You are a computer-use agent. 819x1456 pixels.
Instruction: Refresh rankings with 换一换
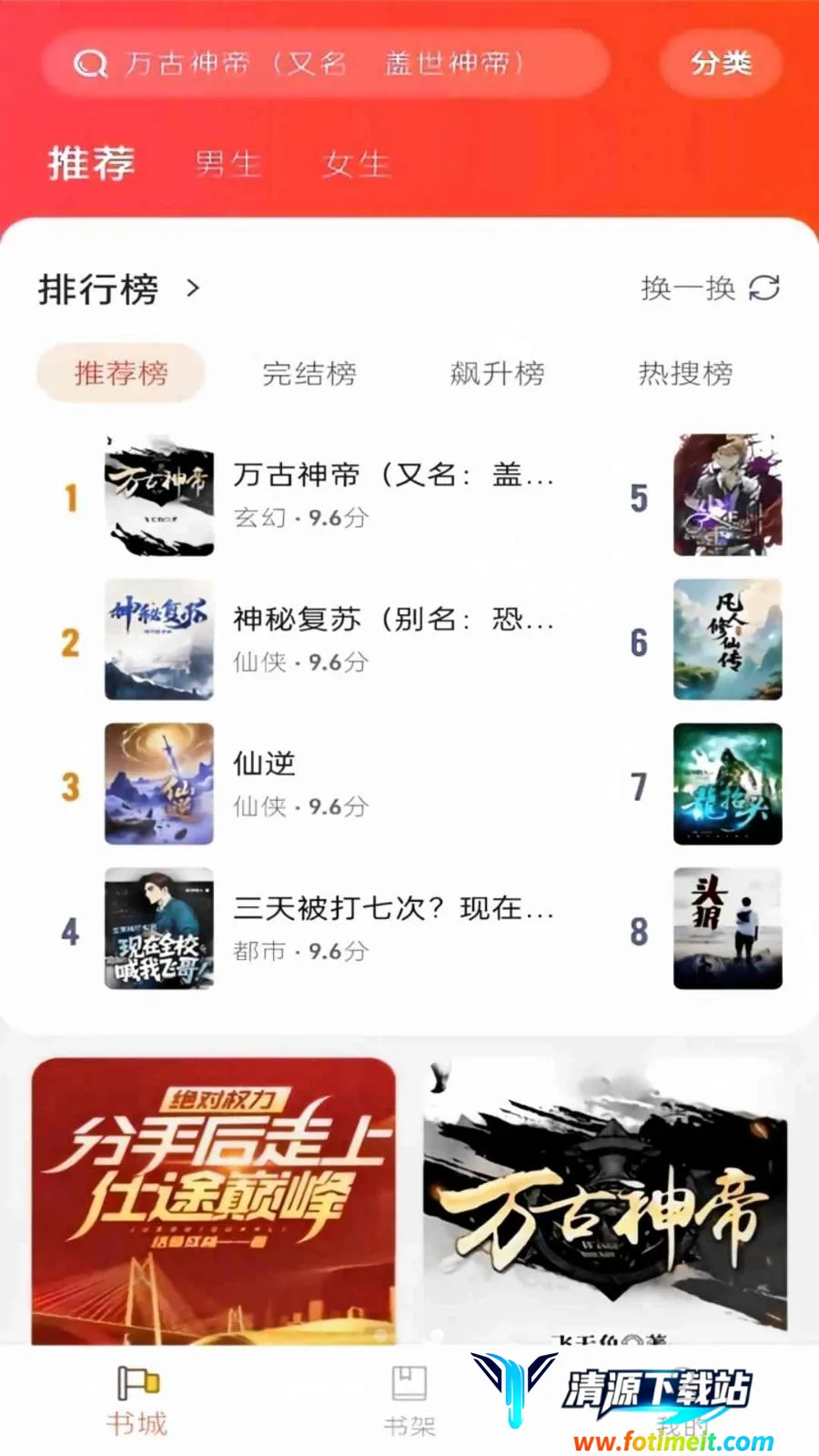coord(711,288)
